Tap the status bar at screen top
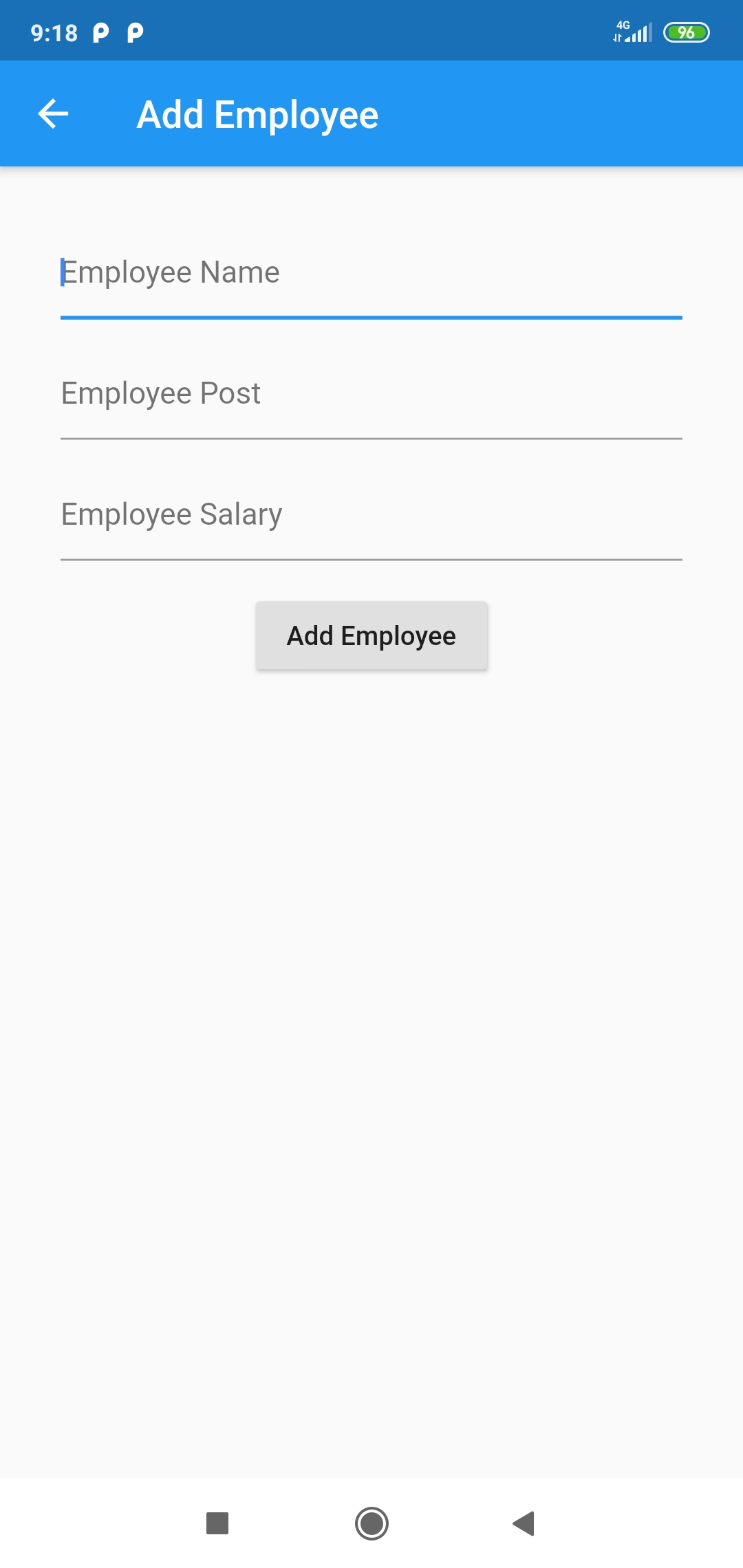Screen dimensions: 743x1568 click(x=371, y=30)
